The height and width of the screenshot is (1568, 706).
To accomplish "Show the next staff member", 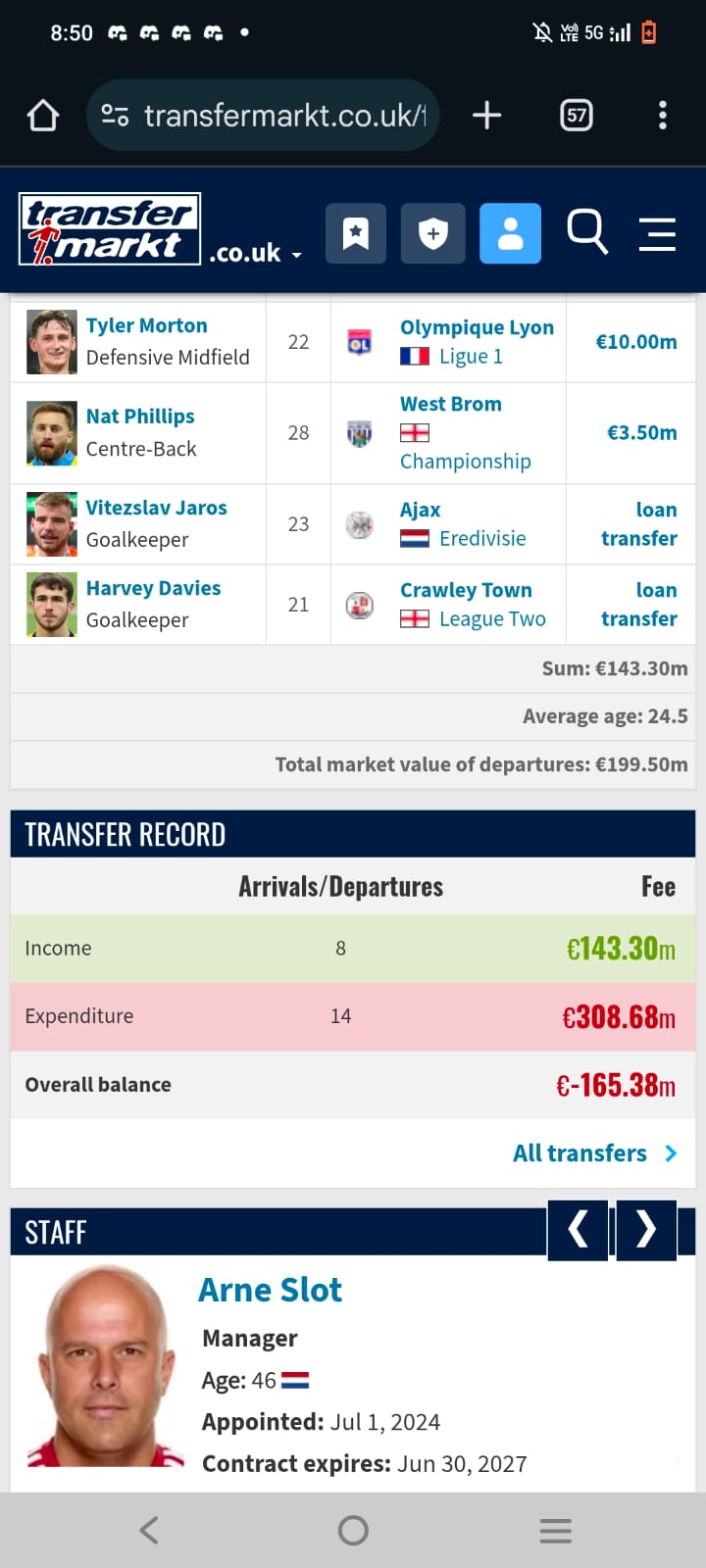I will click(645, 1229).
